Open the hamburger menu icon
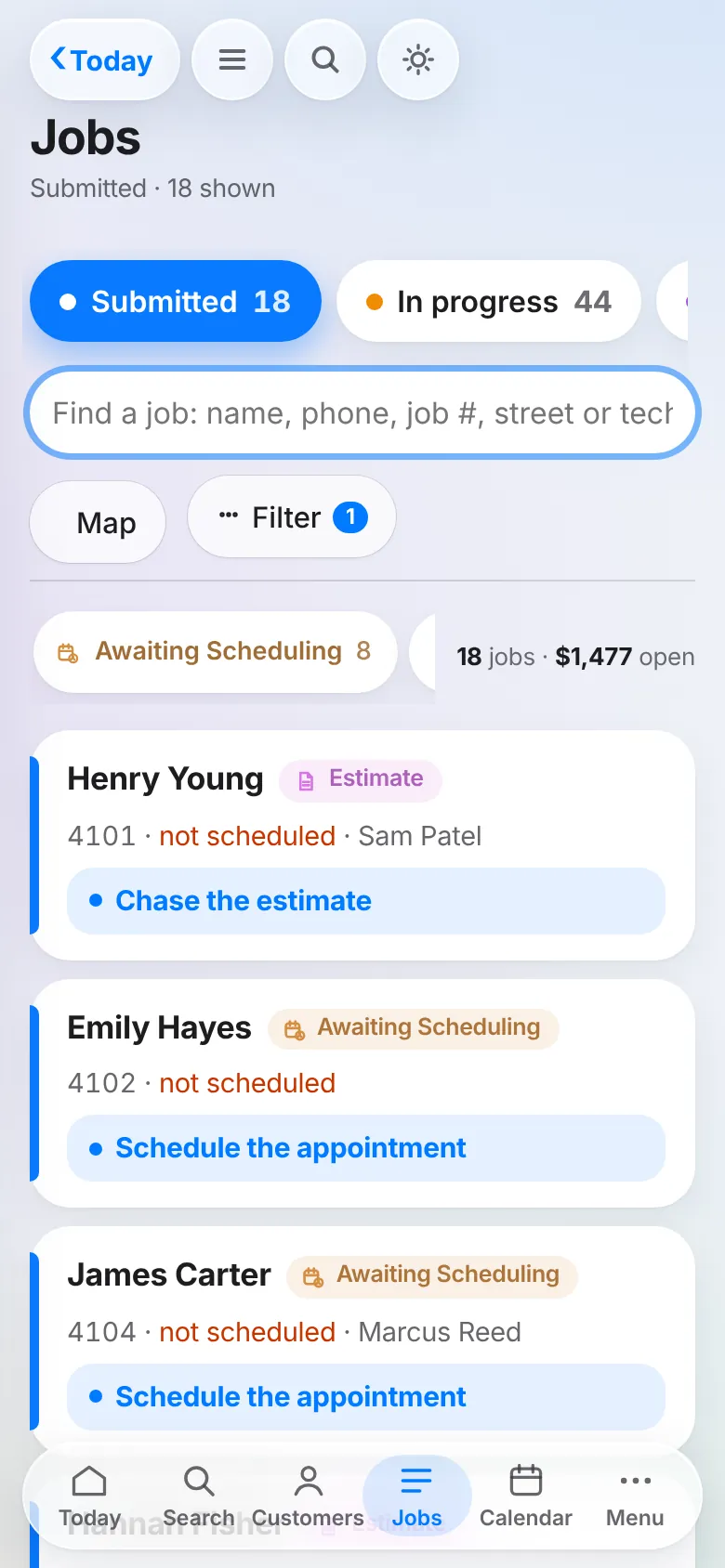725x1568 pixels. (x=232, y=60)
